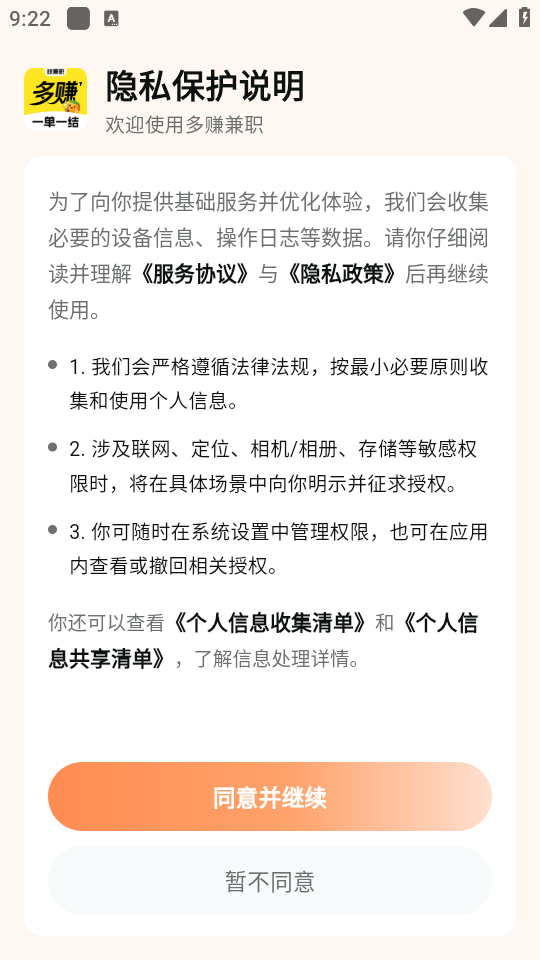Viewport: 540px width, 960px height.
Task: Open the 《服务协议》 link
Action: (195, 274)
